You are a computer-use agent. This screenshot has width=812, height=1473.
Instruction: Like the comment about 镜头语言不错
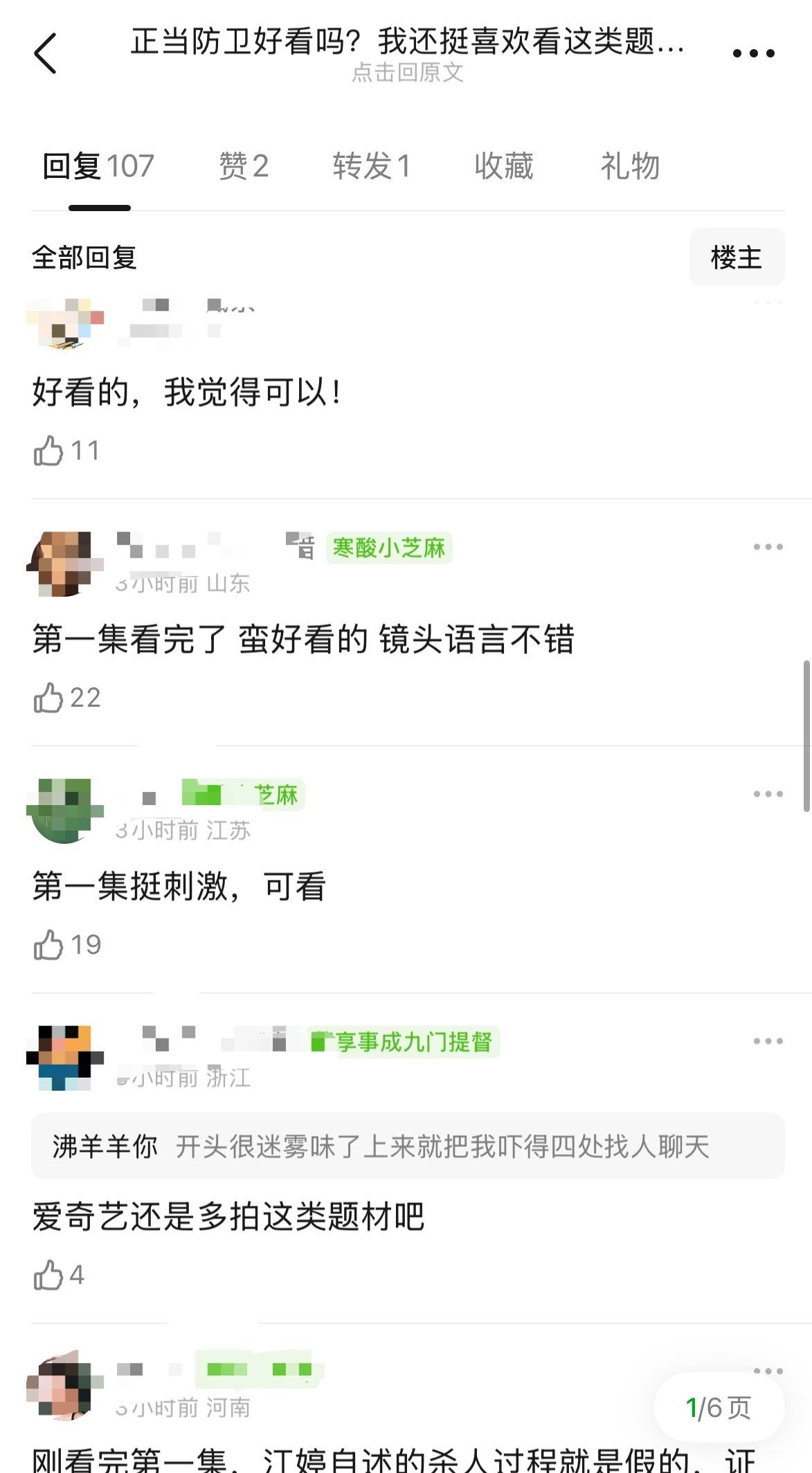[x=49, y=698]
